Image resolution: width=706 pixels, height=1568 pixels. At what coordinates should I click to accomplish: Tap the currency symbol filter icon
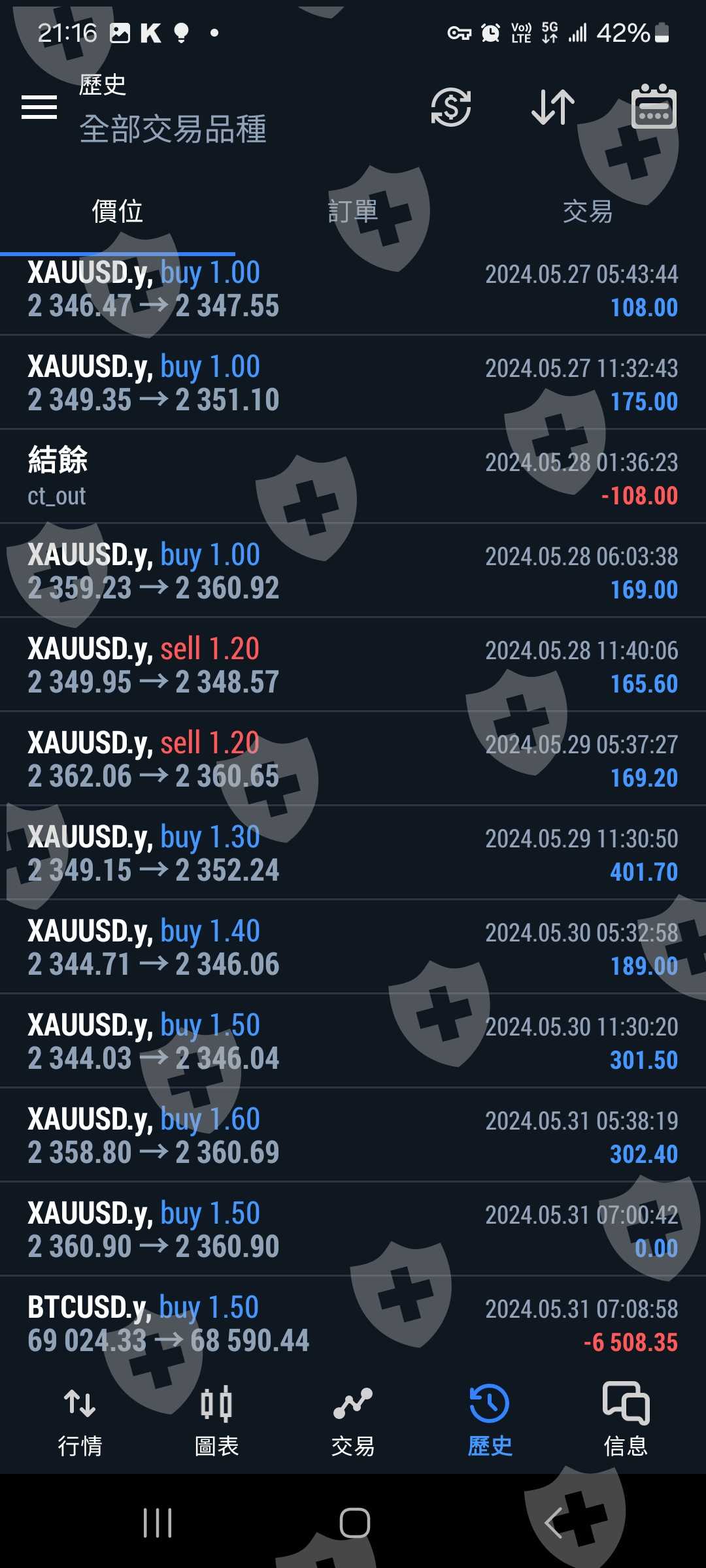pos(450,107)
